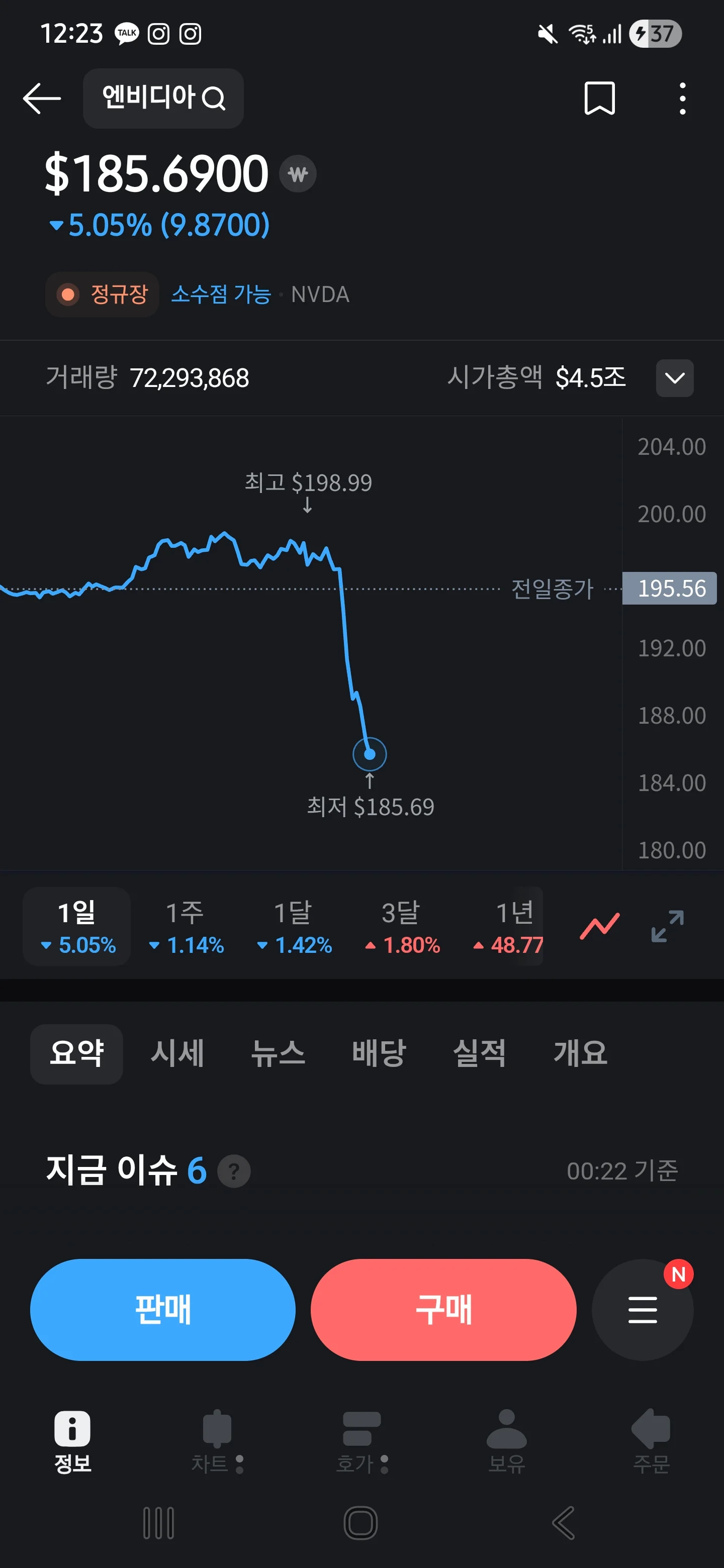
Task: Switch to the 뉴스 tab
Action: click(278, 1053)
